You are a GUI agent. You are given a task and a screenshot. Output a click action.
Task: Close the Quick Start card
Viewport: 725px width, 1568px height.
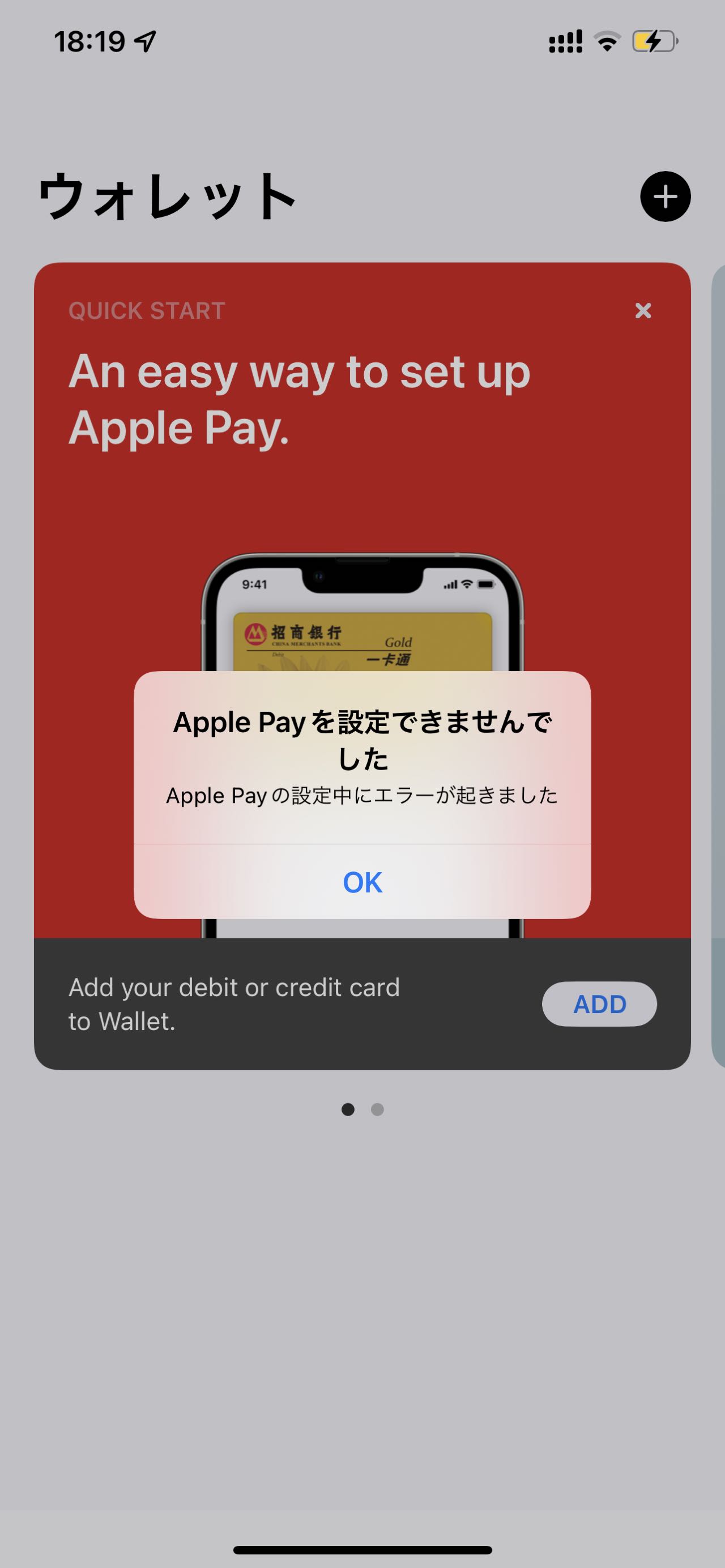(x=643, y=311)
